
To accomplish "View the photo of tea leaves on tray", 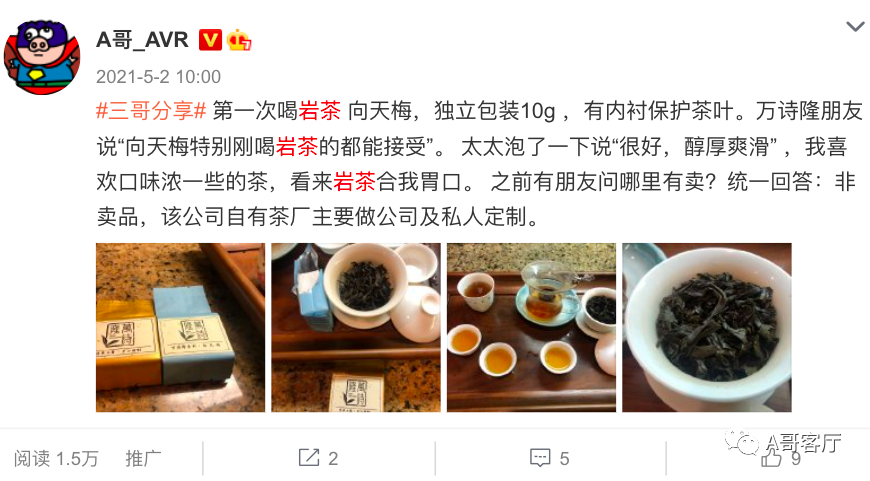I will [x=355, y=327].
